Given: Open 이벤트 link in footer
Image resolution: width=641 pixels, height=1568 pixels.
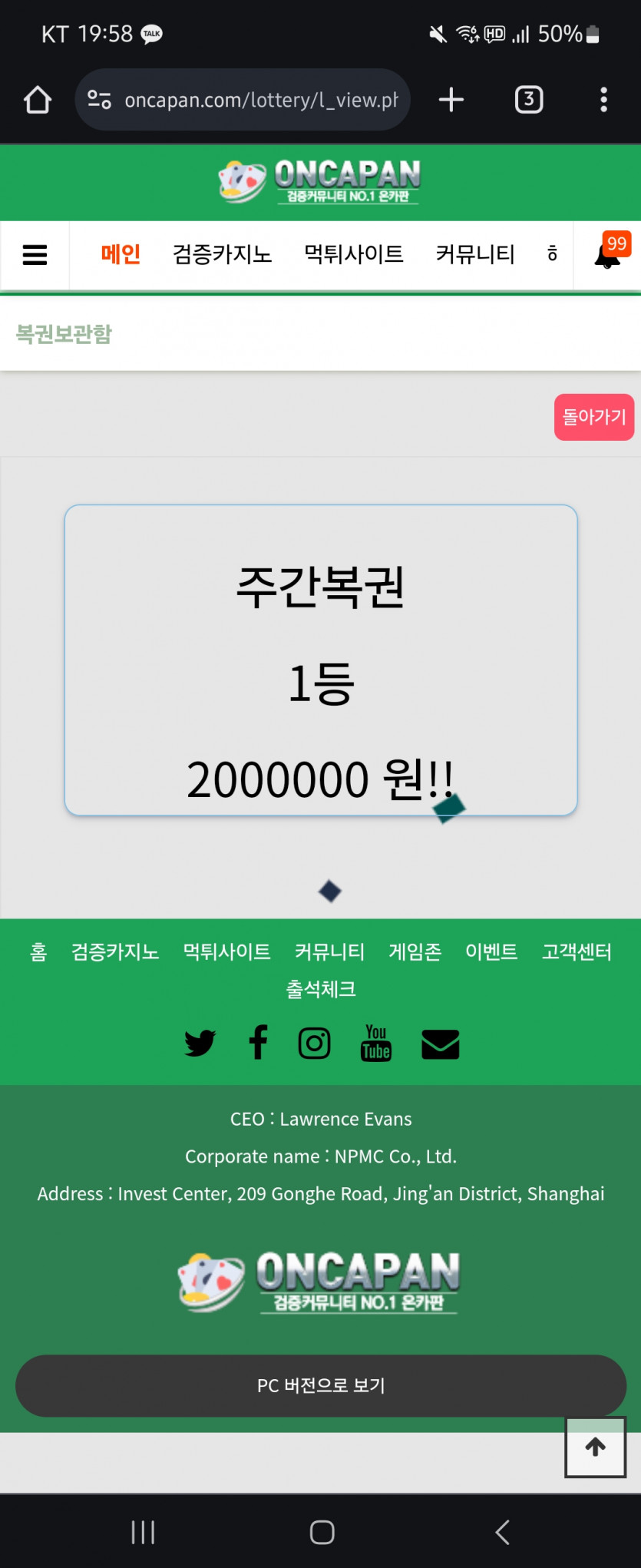Looking at the screenshot, I should coord(491,952).
